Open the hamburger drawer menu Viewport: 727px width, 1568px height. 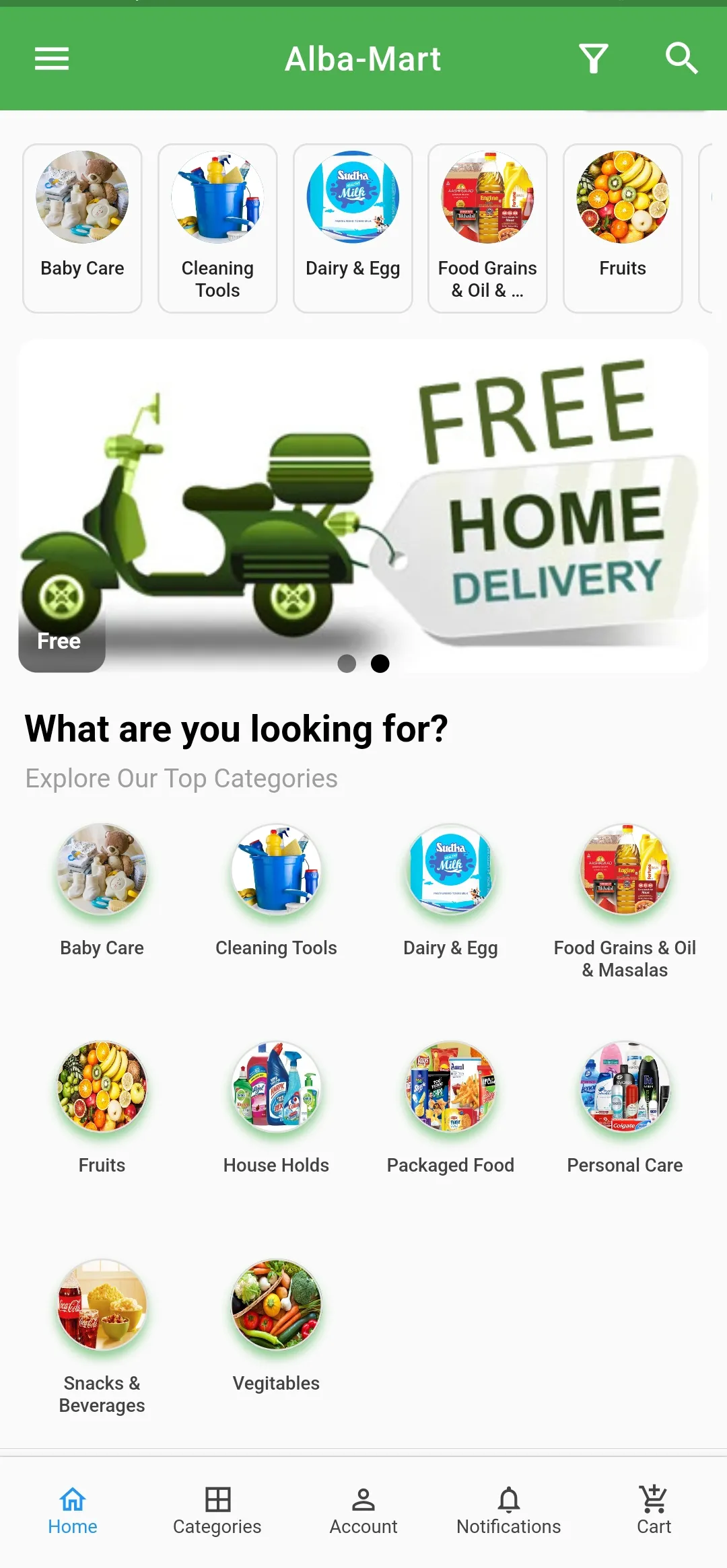52,59
